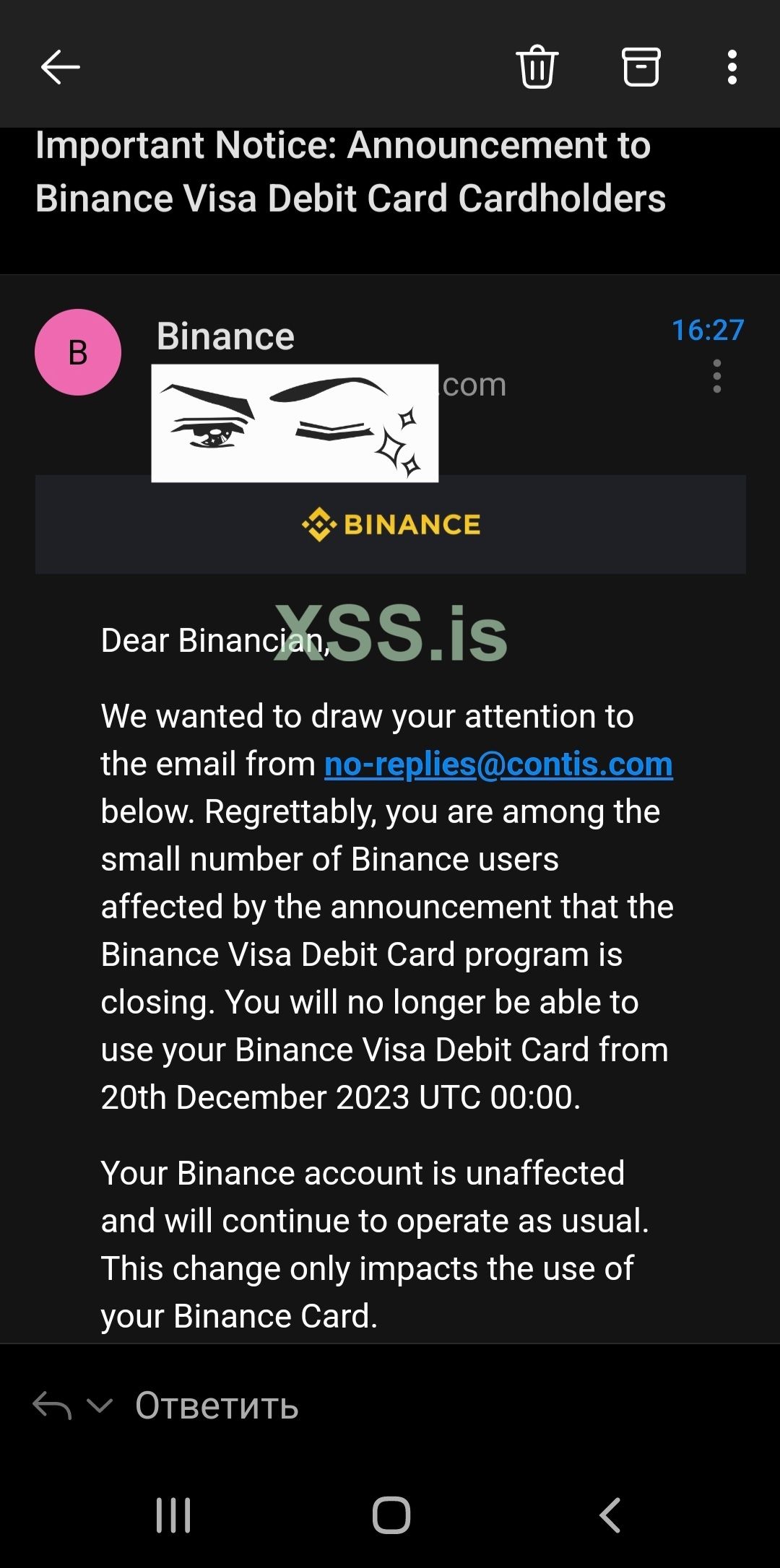The width and height of the screenshot is (780, 1568).
Task: Delete this Binance email
Action: 537,67
